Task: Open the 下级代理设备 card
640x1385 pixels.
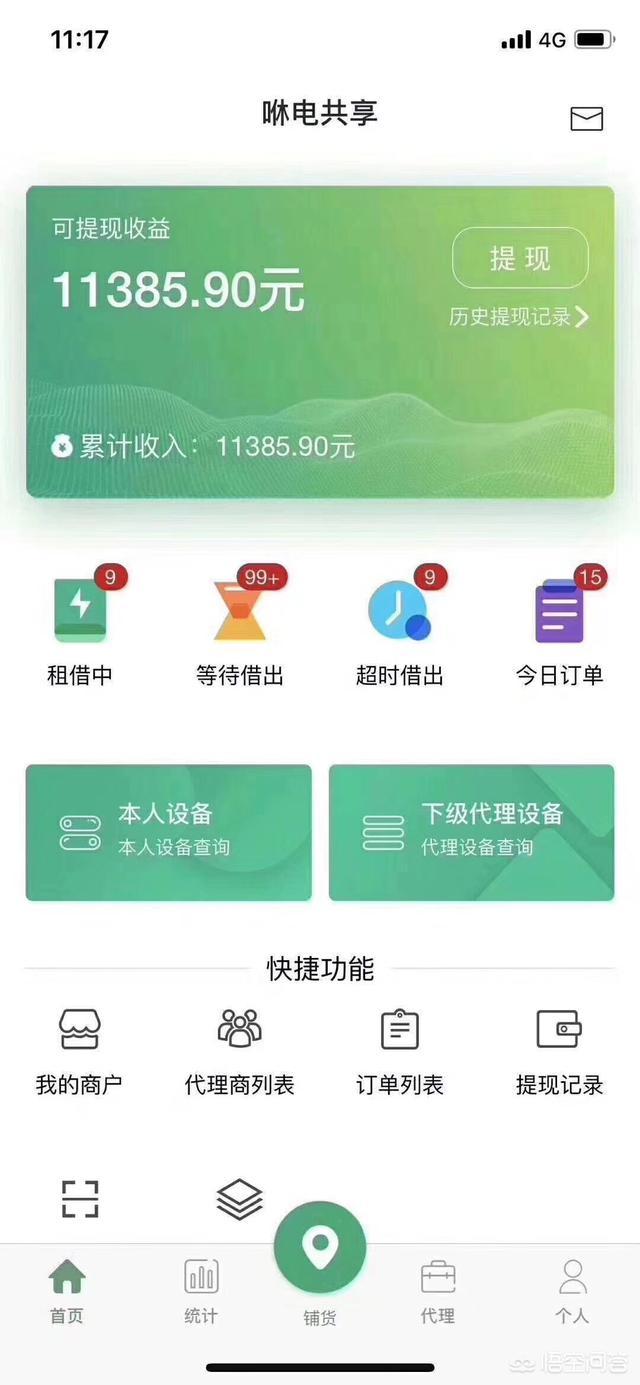Action: [x=471, y=832]
